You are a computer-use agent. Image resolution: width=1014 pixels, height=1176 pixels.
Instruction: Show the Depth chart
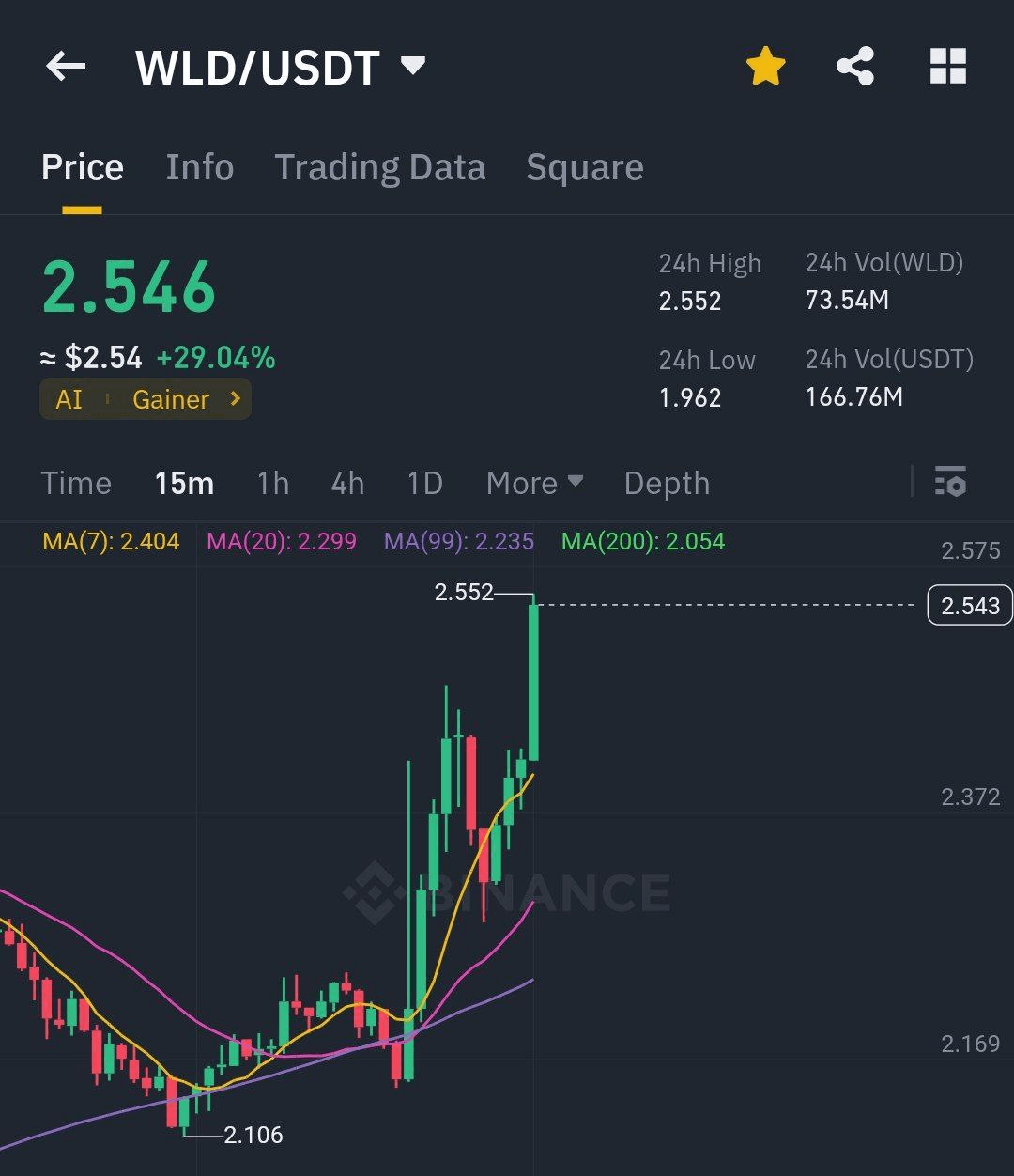(667, 484)
